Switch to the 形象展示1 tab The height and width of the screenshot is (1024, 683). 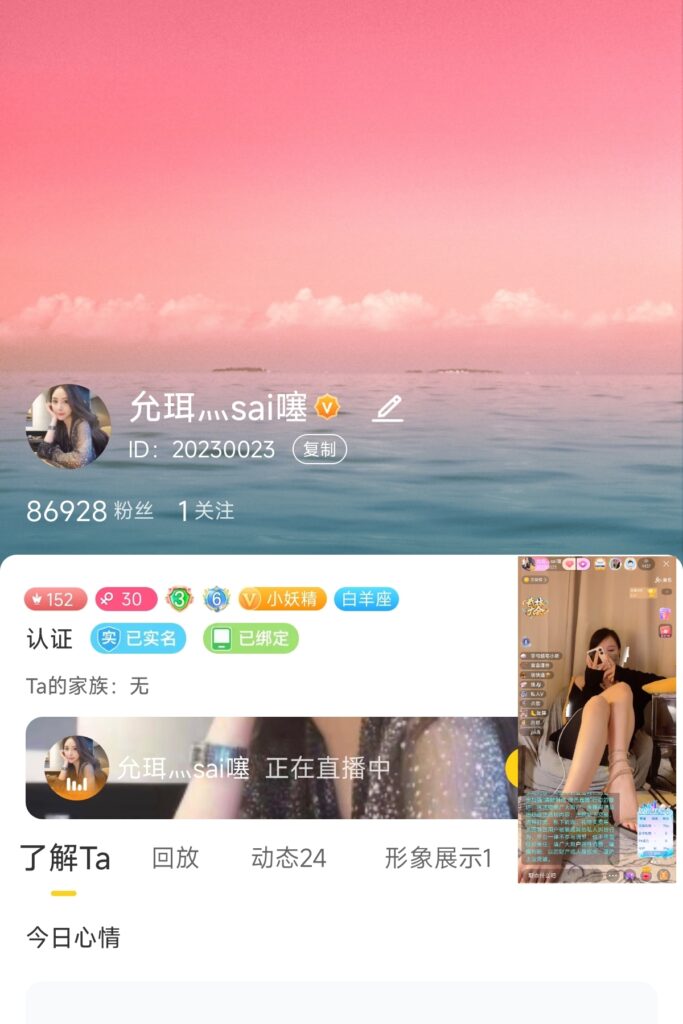click(x=438, y=858)
